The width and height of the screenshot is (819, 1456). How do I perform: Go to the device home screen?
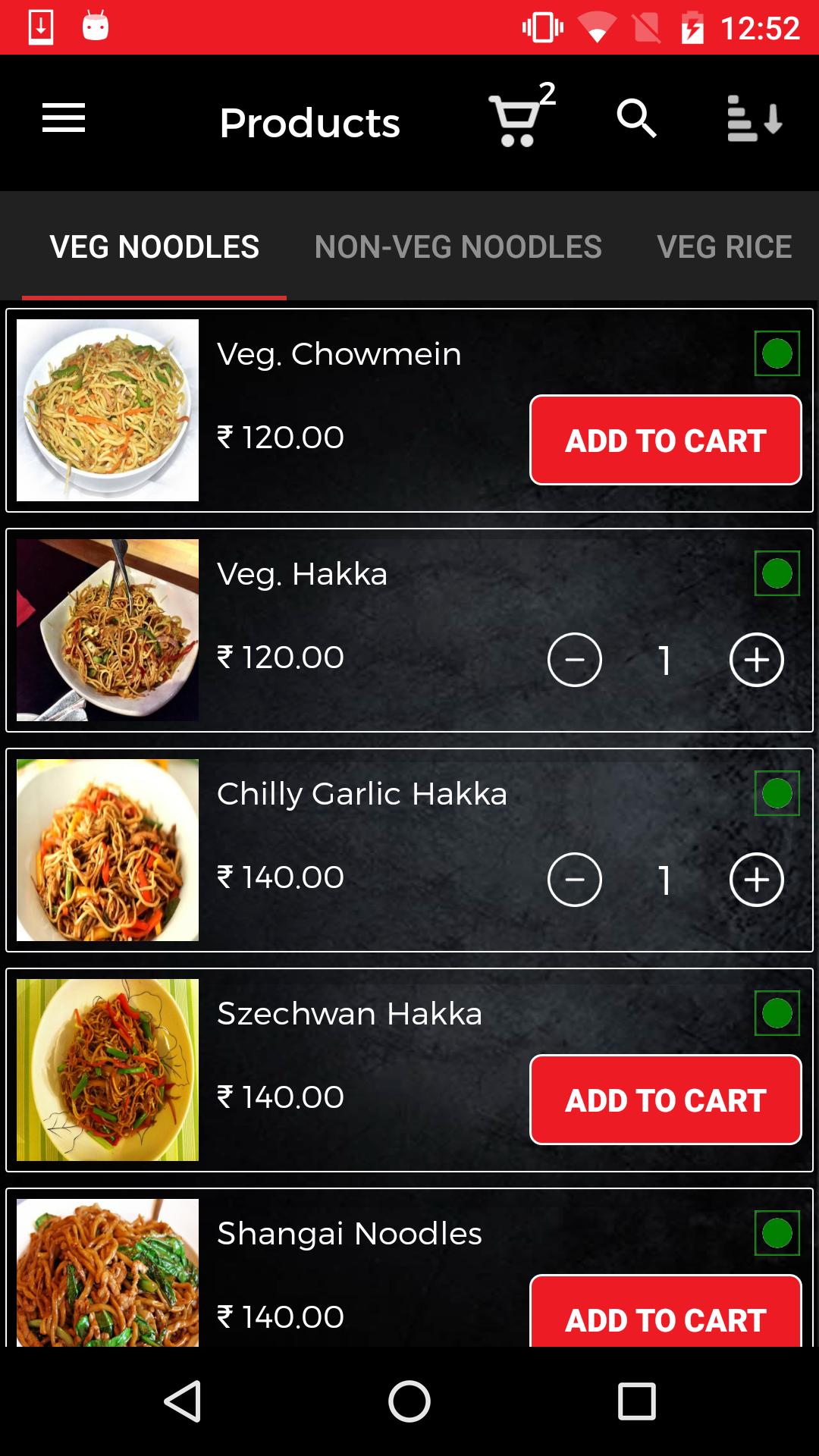coord(409,1401)
